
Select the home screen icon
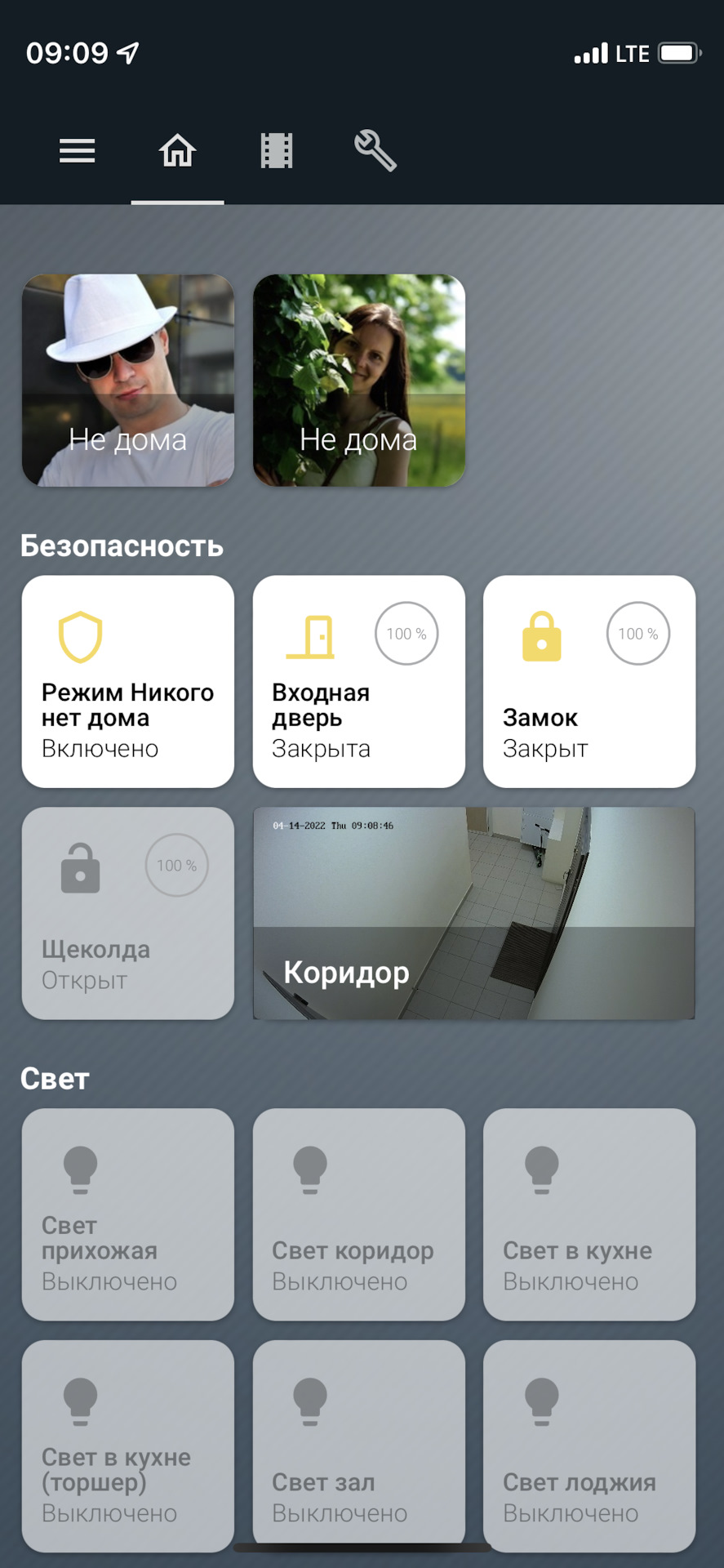[x=177, y=151]
